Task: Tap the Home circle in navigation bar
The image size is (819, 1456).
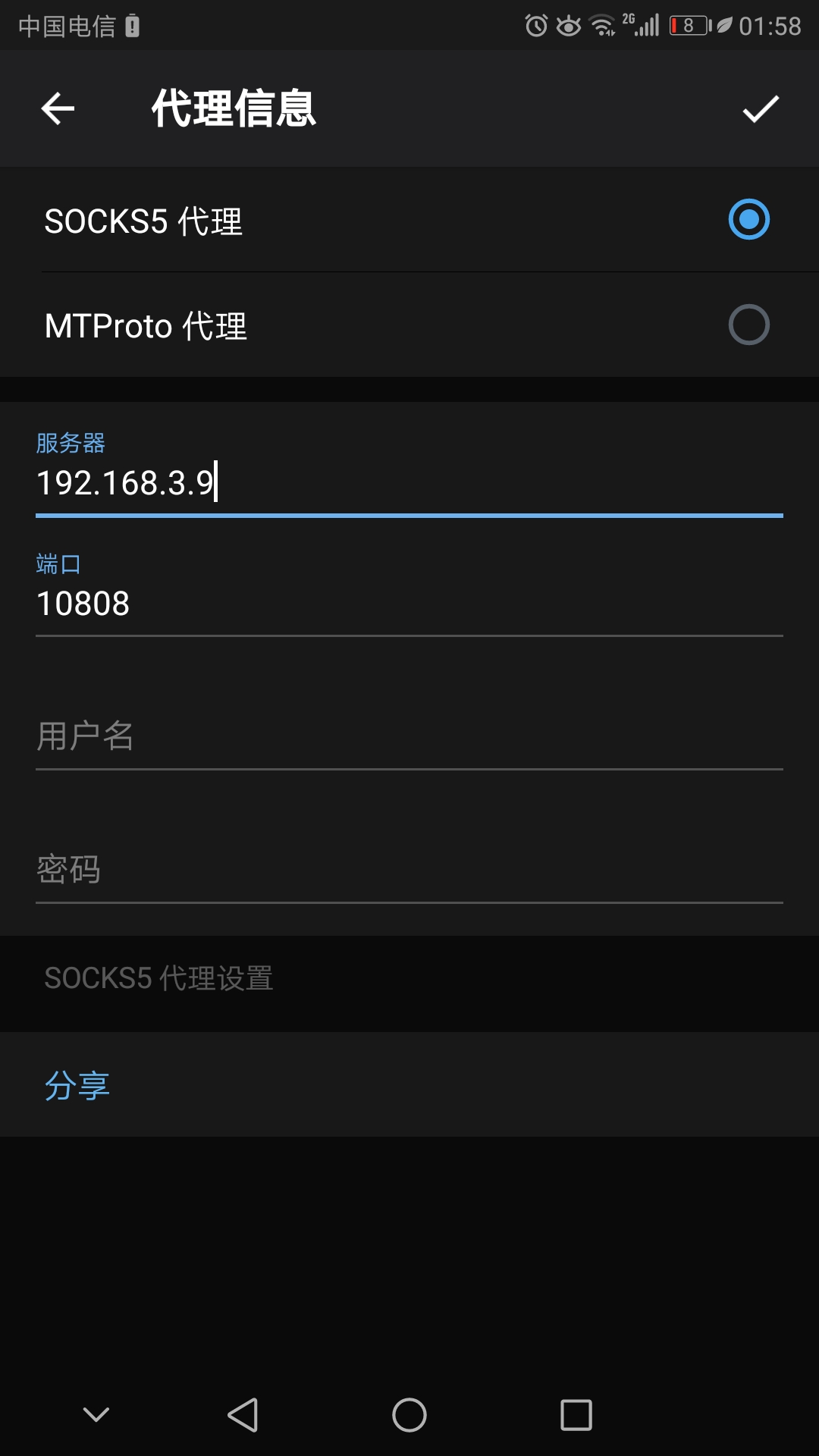Action: pos(409,1415)
